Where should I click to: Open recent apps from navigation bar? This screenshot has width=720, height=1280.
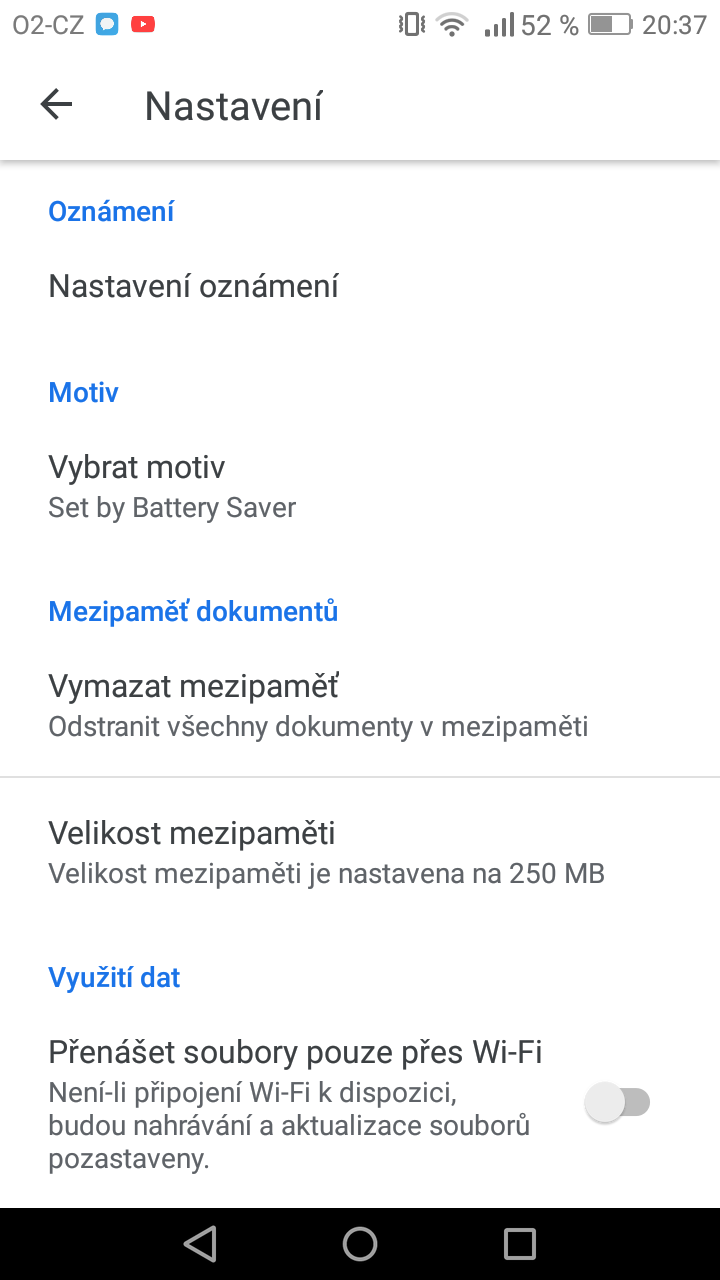(x=520, y=1243)
